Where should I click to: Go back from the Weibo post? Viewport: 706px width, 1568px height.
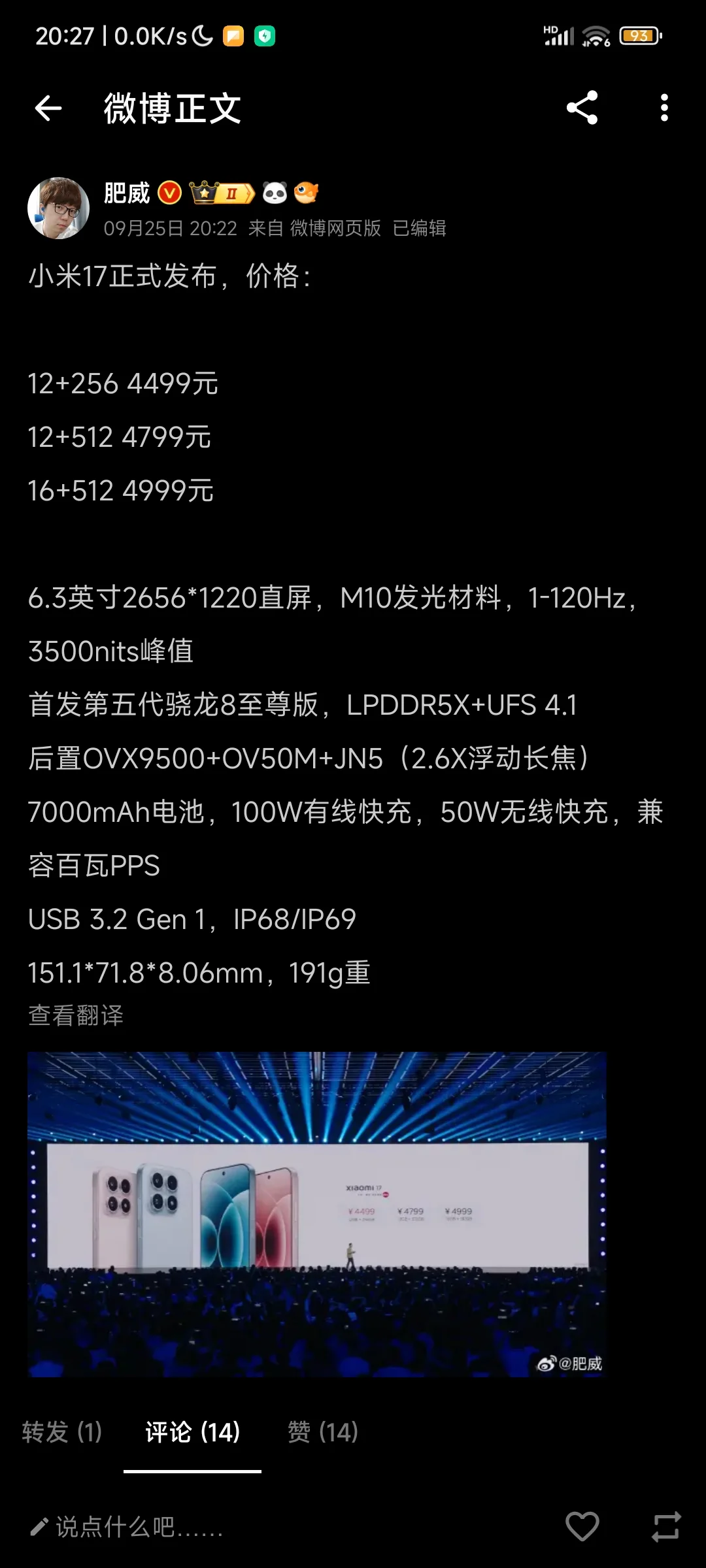(x=48, y=108)
